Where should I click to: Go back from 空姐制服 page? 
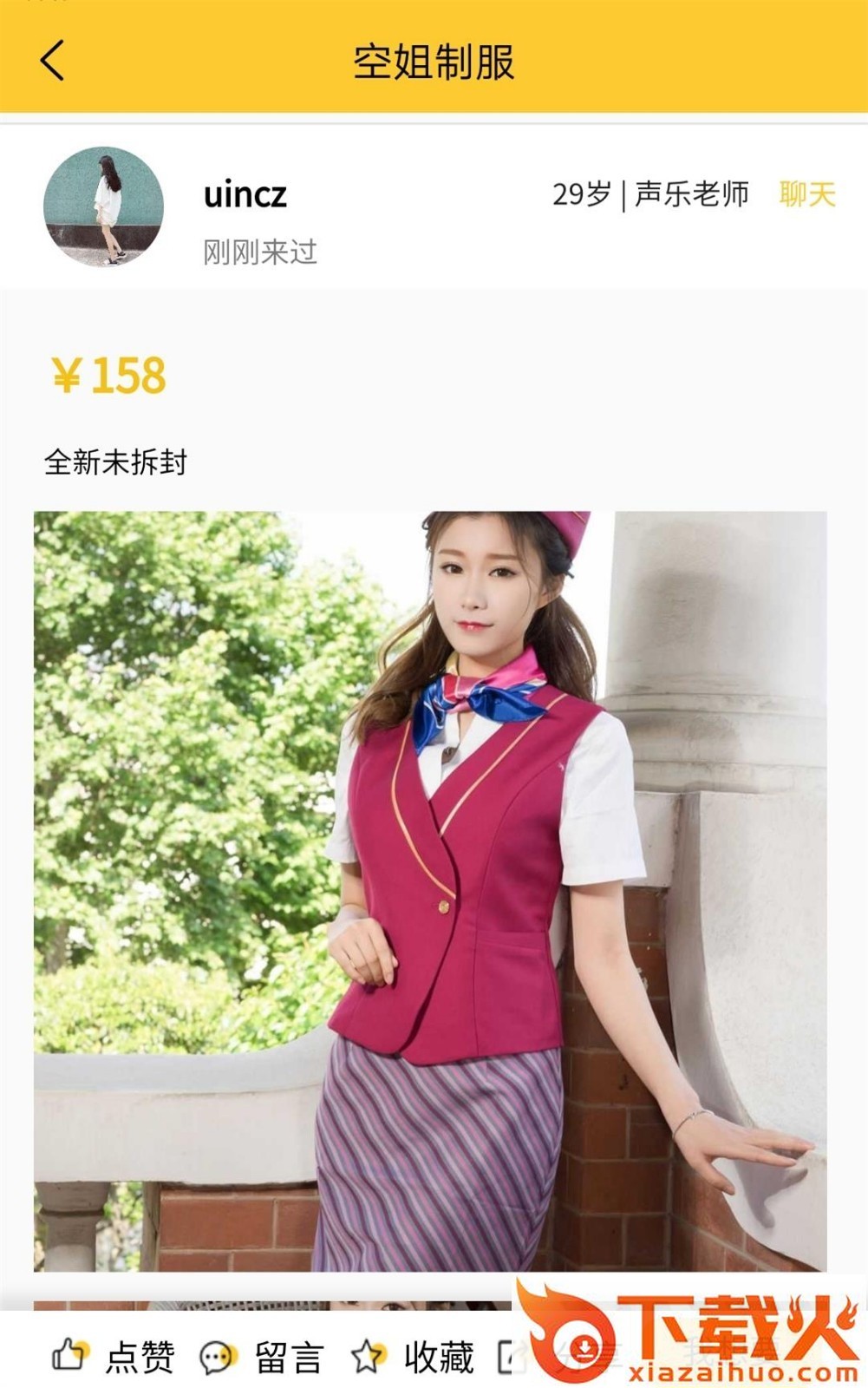(x=52, y=62)
